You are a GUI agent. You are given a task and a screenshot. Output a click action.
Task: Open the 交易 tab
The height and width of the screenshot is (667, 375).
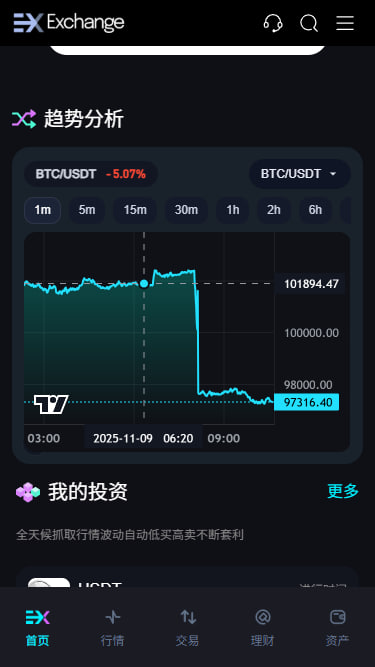pos(188,627)
